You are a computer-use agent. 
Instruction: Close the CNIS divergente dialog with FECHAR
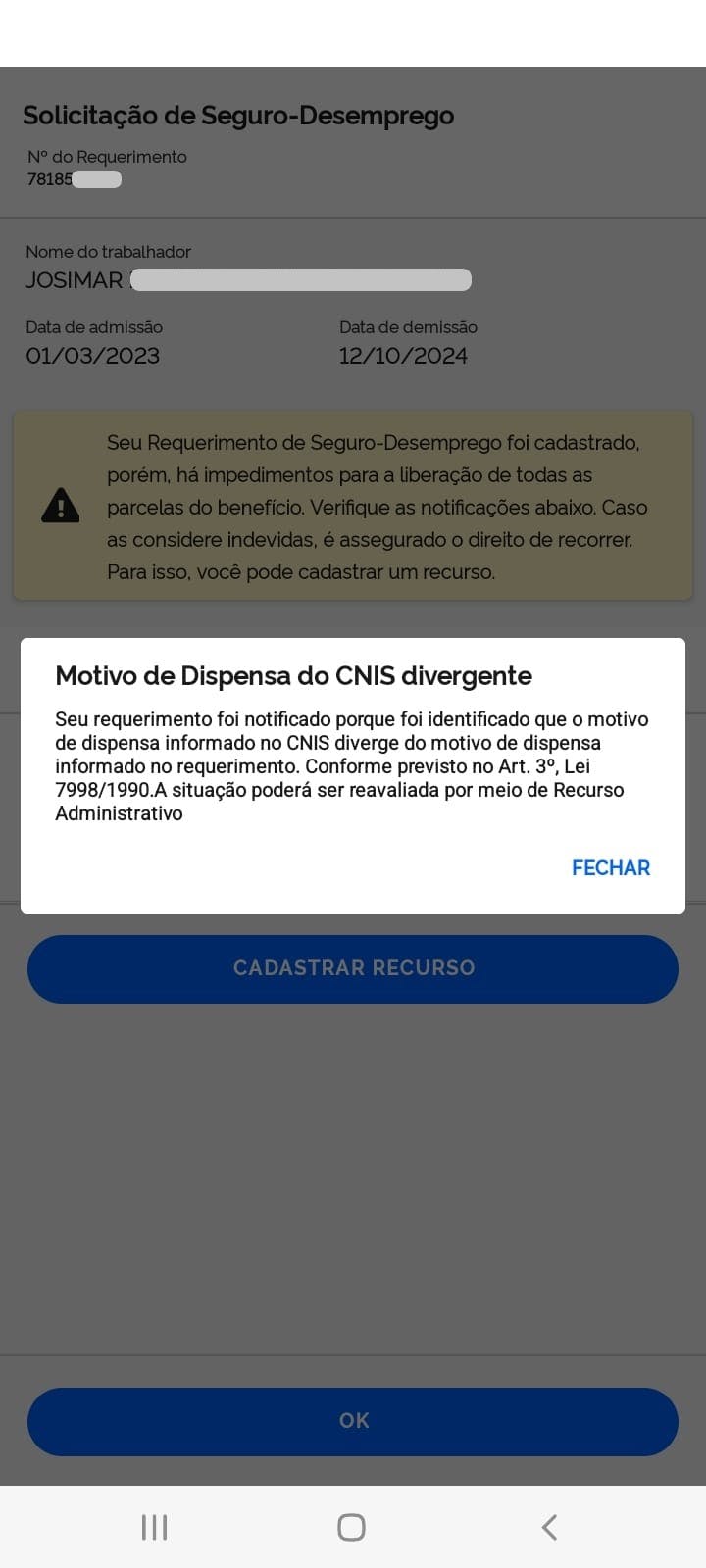610,867
